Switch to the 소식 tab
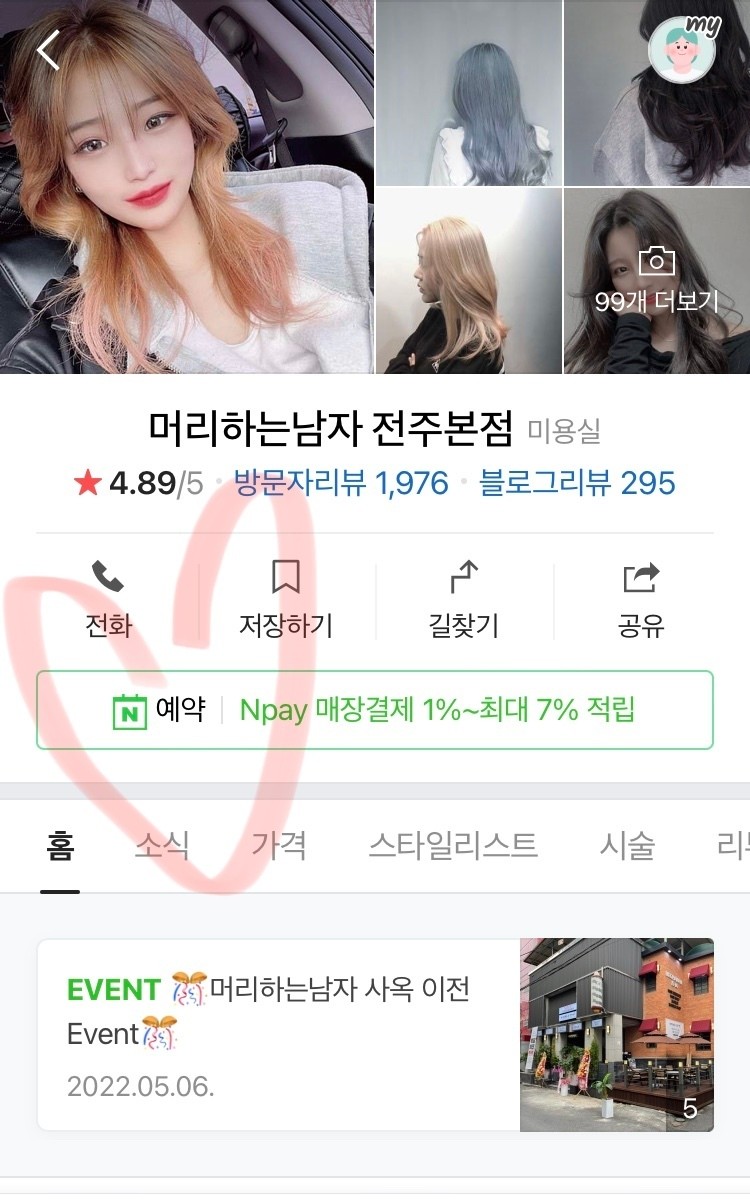This screenshot has height=1200, width=750. [162, 846]
